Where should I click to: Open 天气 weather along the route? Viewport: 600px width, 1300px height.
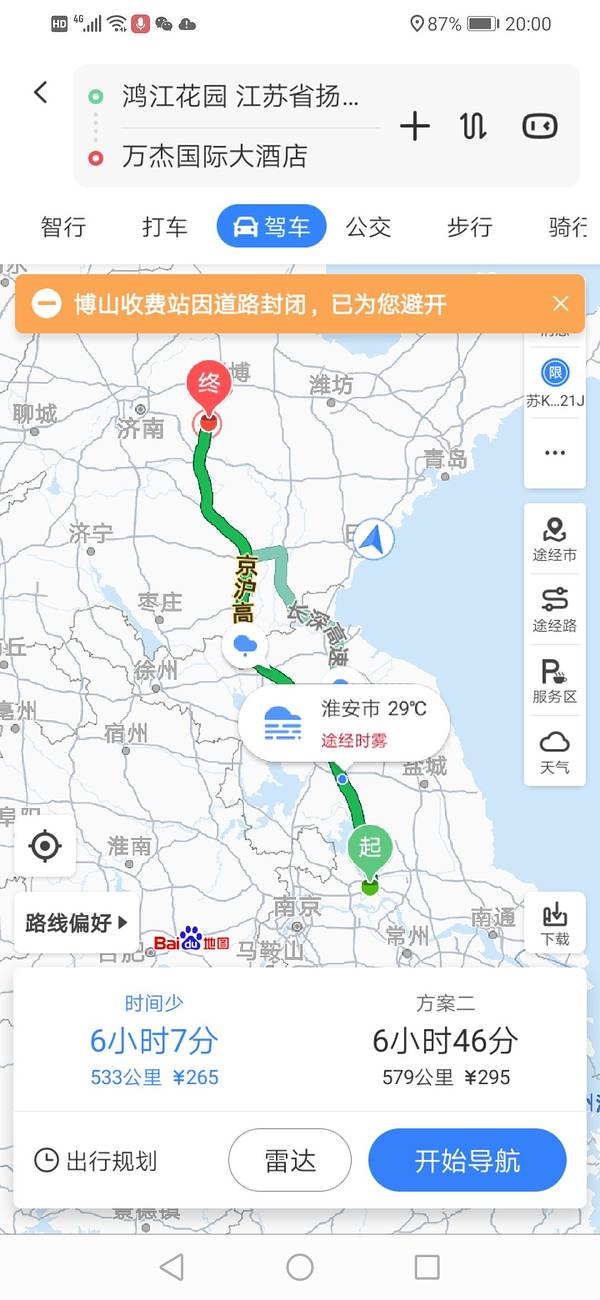click(x=554, y=752)
